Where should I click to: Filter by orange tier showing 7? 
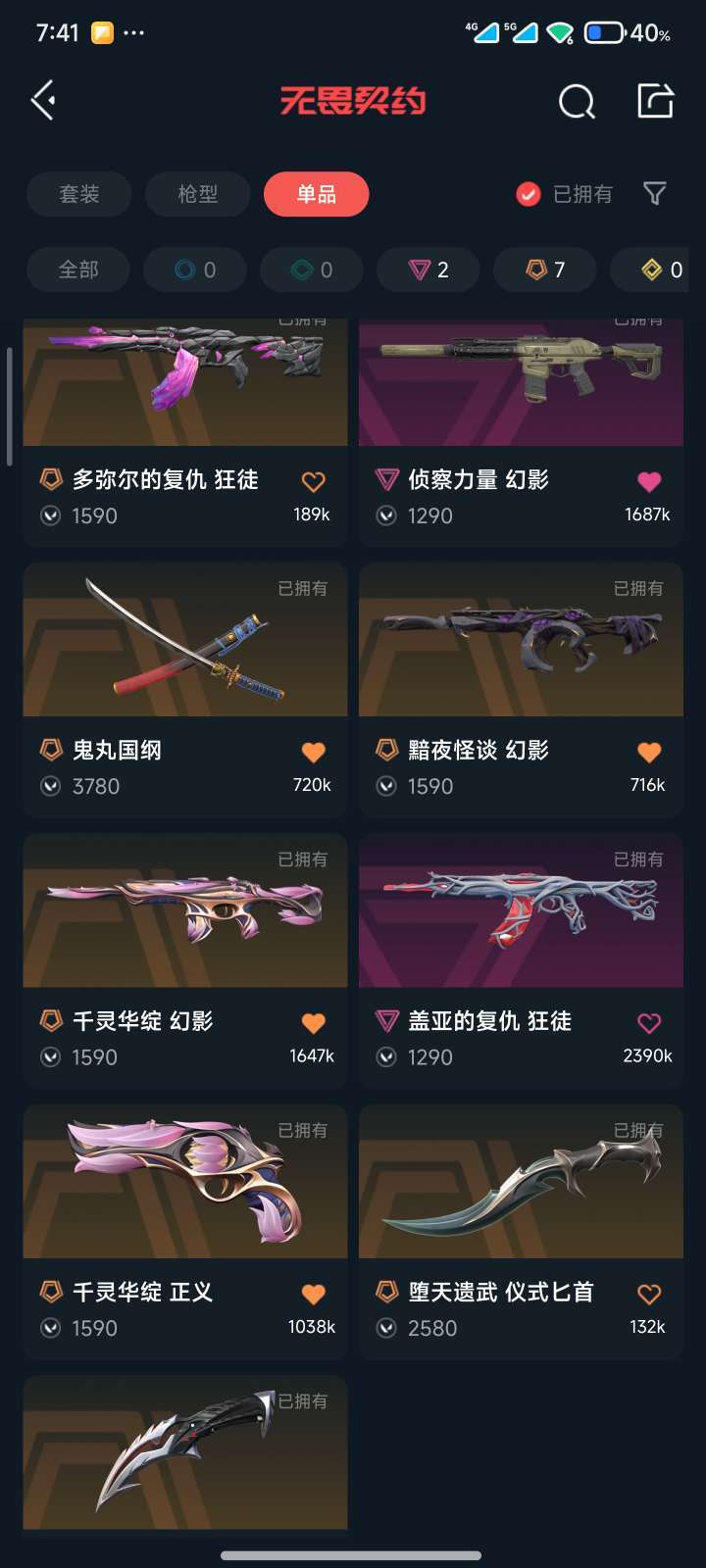point(545,269)
